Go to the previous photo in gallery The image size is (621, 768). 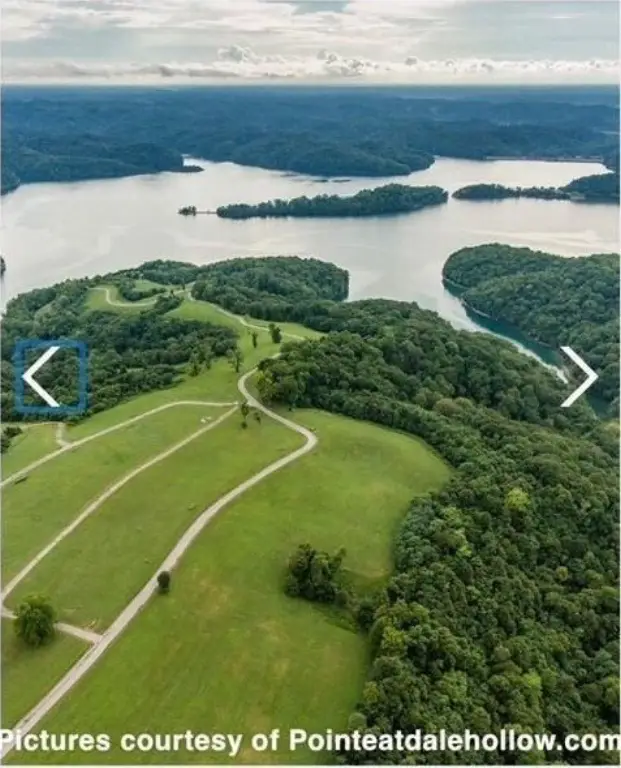pyautogui.click(x=50, y=377)
